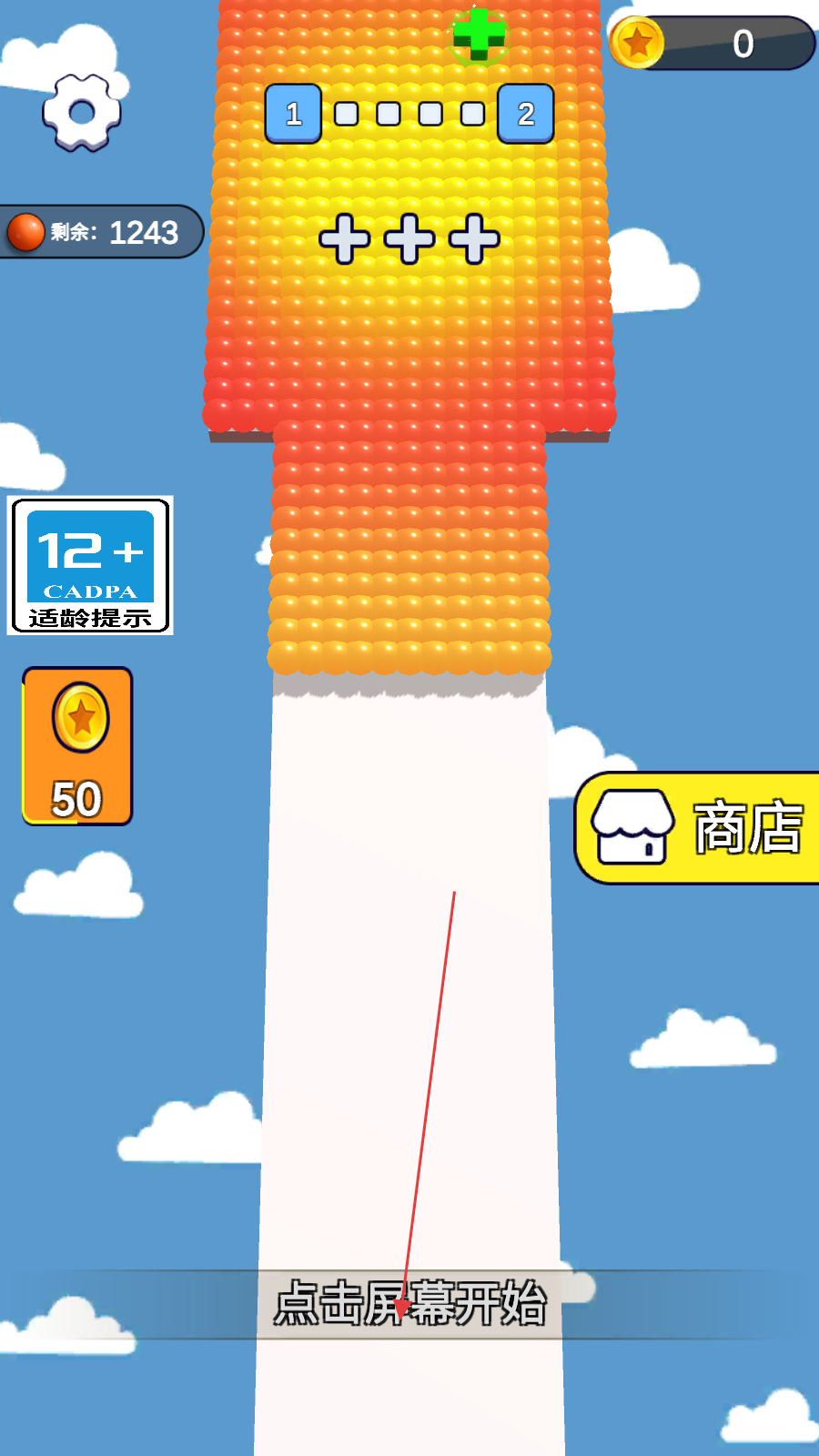Open the settings gear
819x1456 pixels.
[82, 113]
